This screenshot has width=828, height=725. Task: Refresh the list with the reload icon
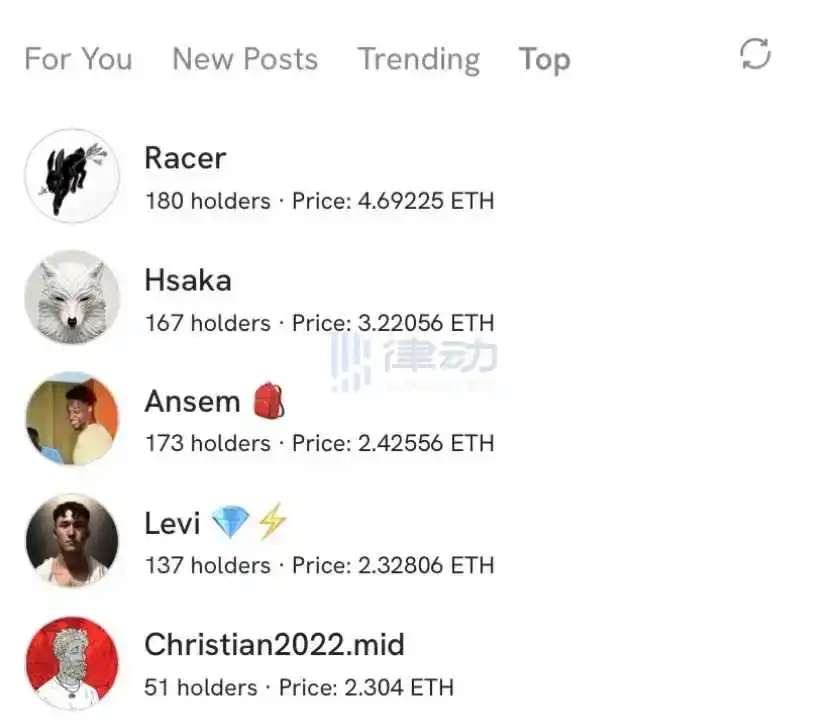click(x=756, y=54)
